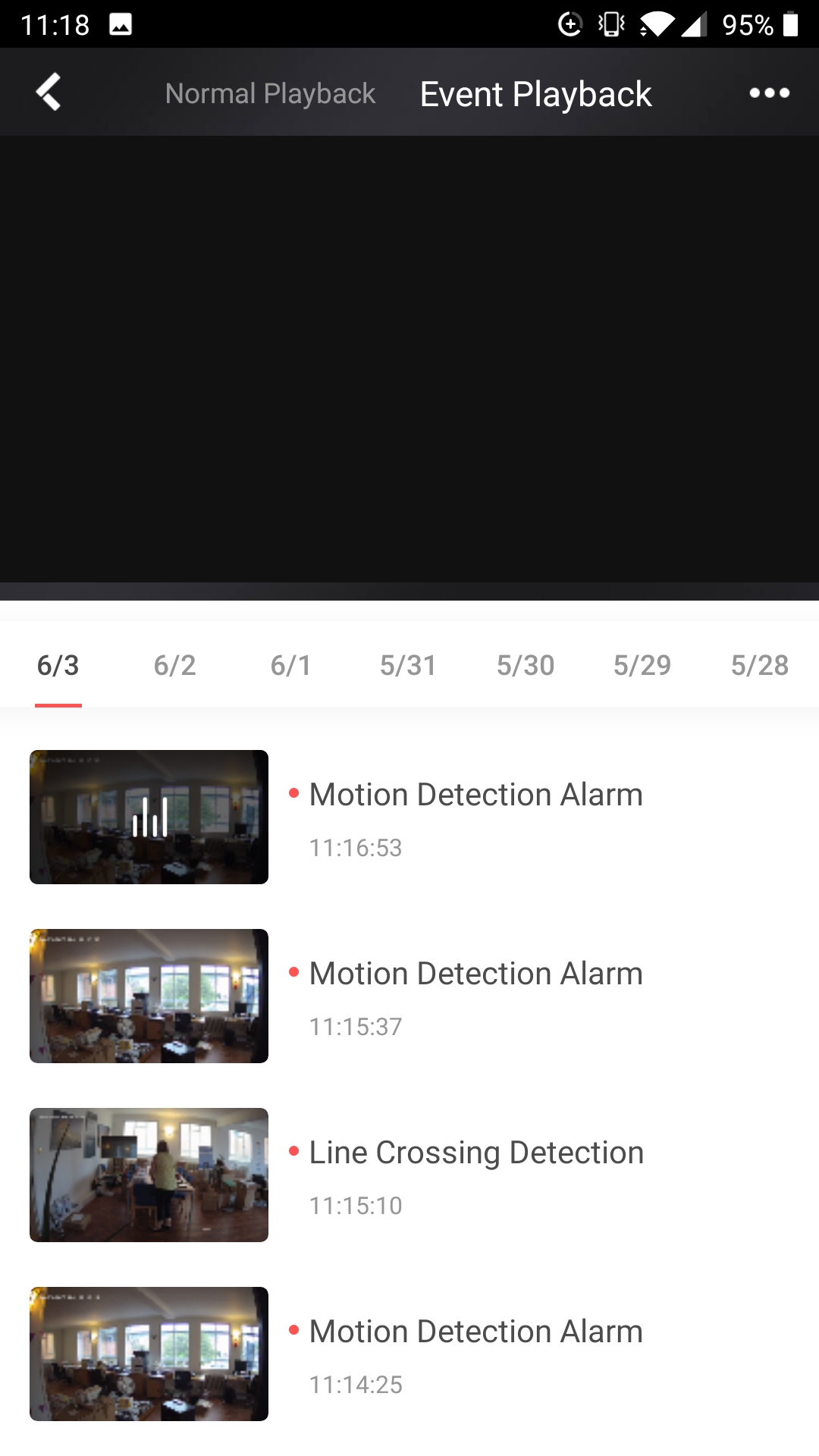Tap the data saver icon in status bar
Screen dimensions: 819x1456
click(x=571, y=23)
